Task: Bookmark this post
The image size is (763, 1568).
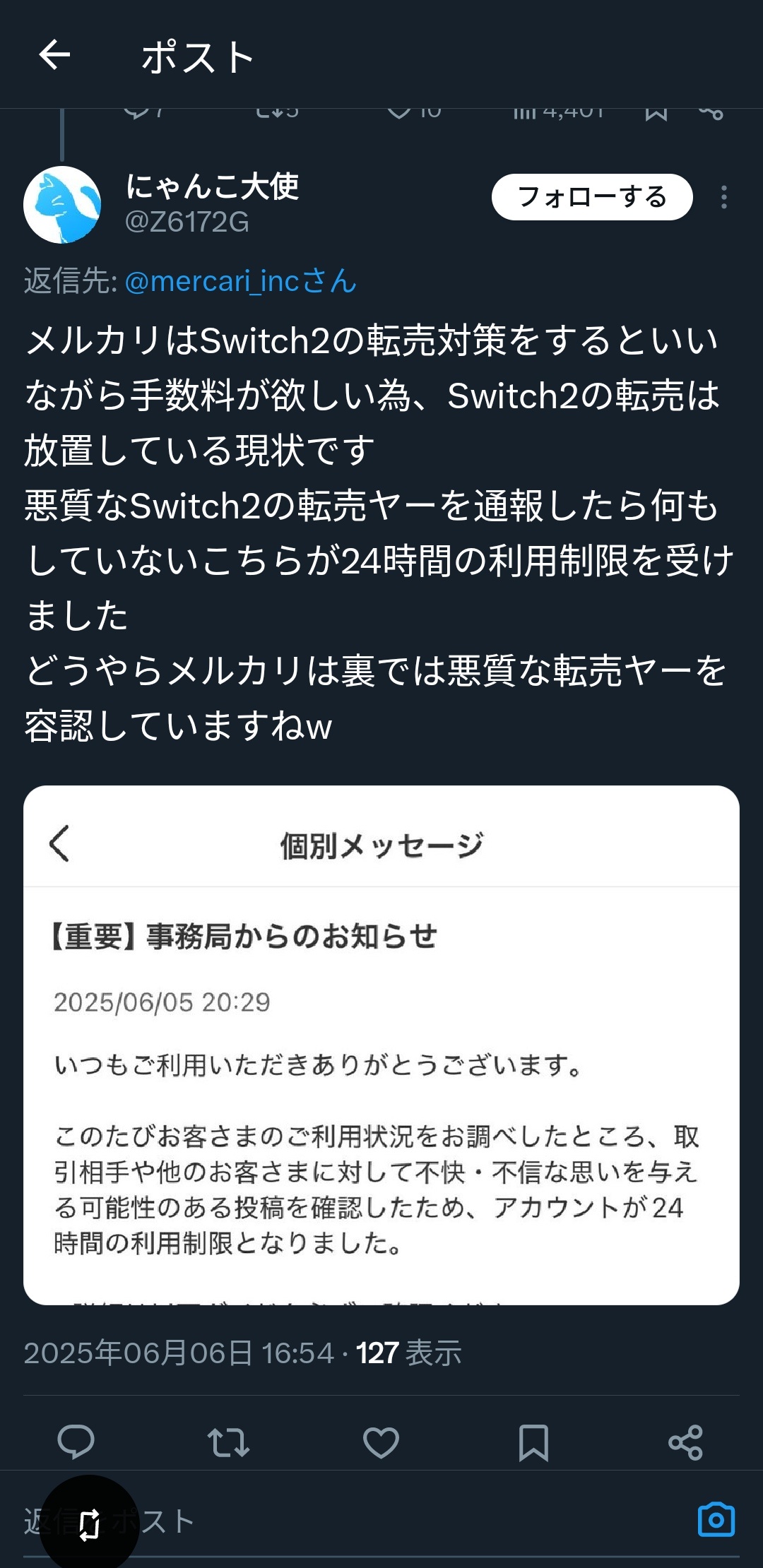Action: (x=533, y=1442)
